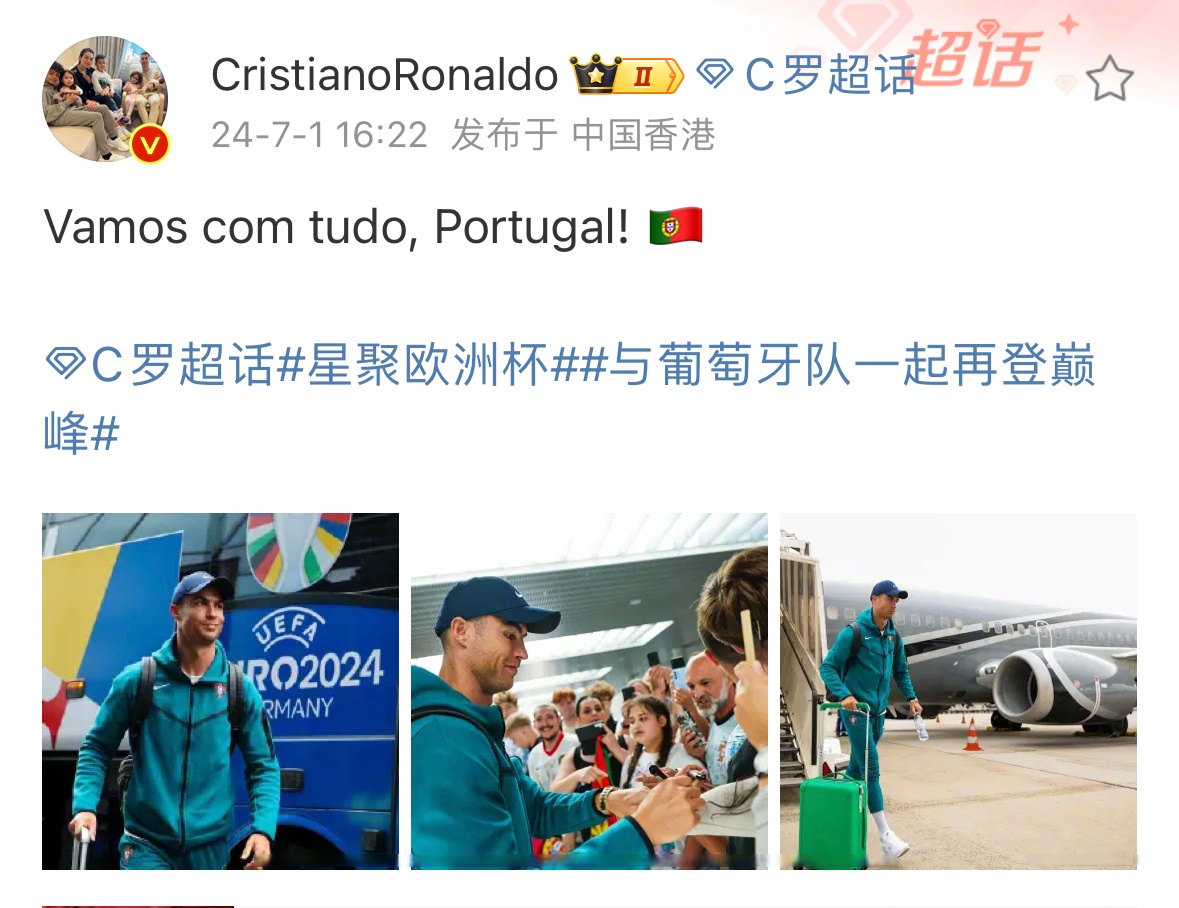View the photo boarding the airplane

(x=958, y=690)
